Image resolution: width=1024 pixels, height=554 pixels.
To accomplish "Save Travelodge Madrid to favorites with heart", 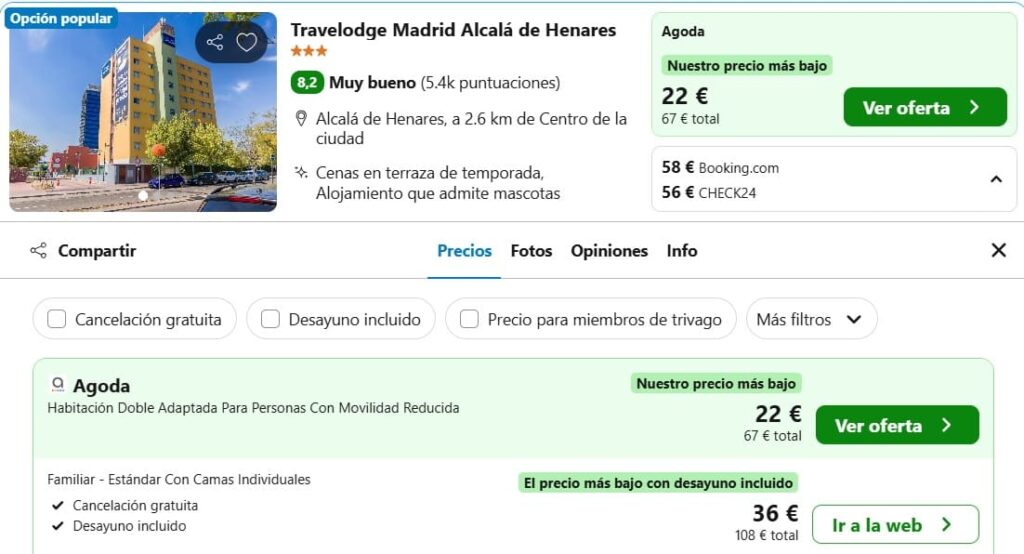I will (246, 42).
